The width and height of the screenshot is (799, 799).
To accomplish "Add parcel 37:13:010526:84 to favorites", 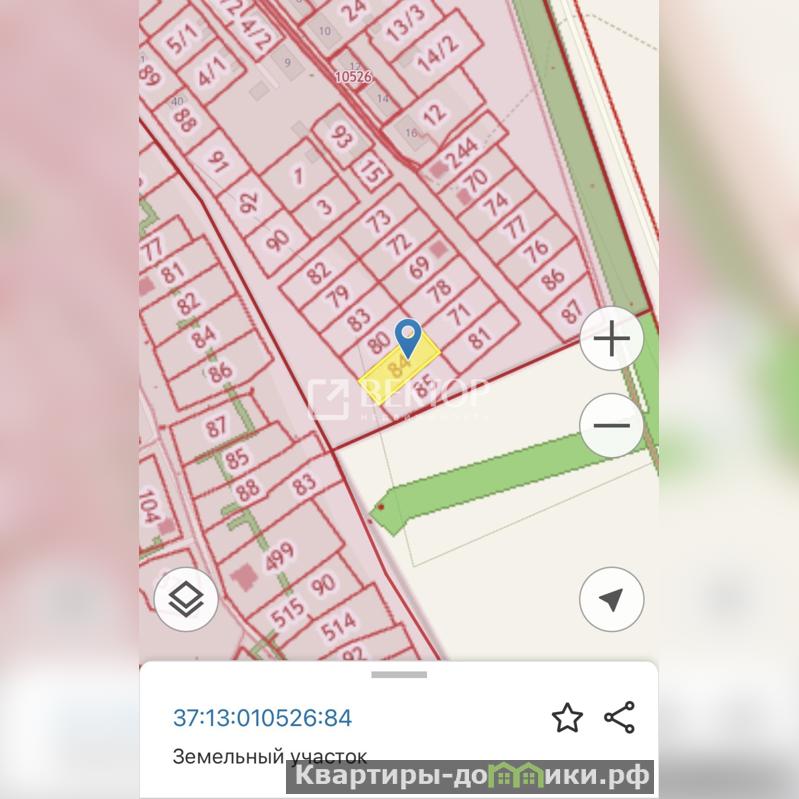I will 567,717.
